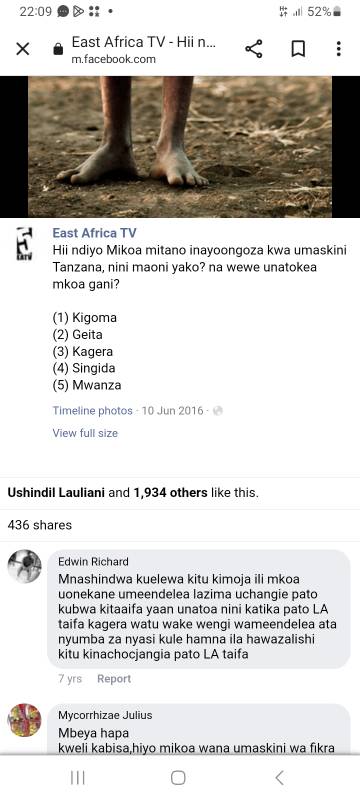Open recent apps from navigation bar

pos(78,778)
